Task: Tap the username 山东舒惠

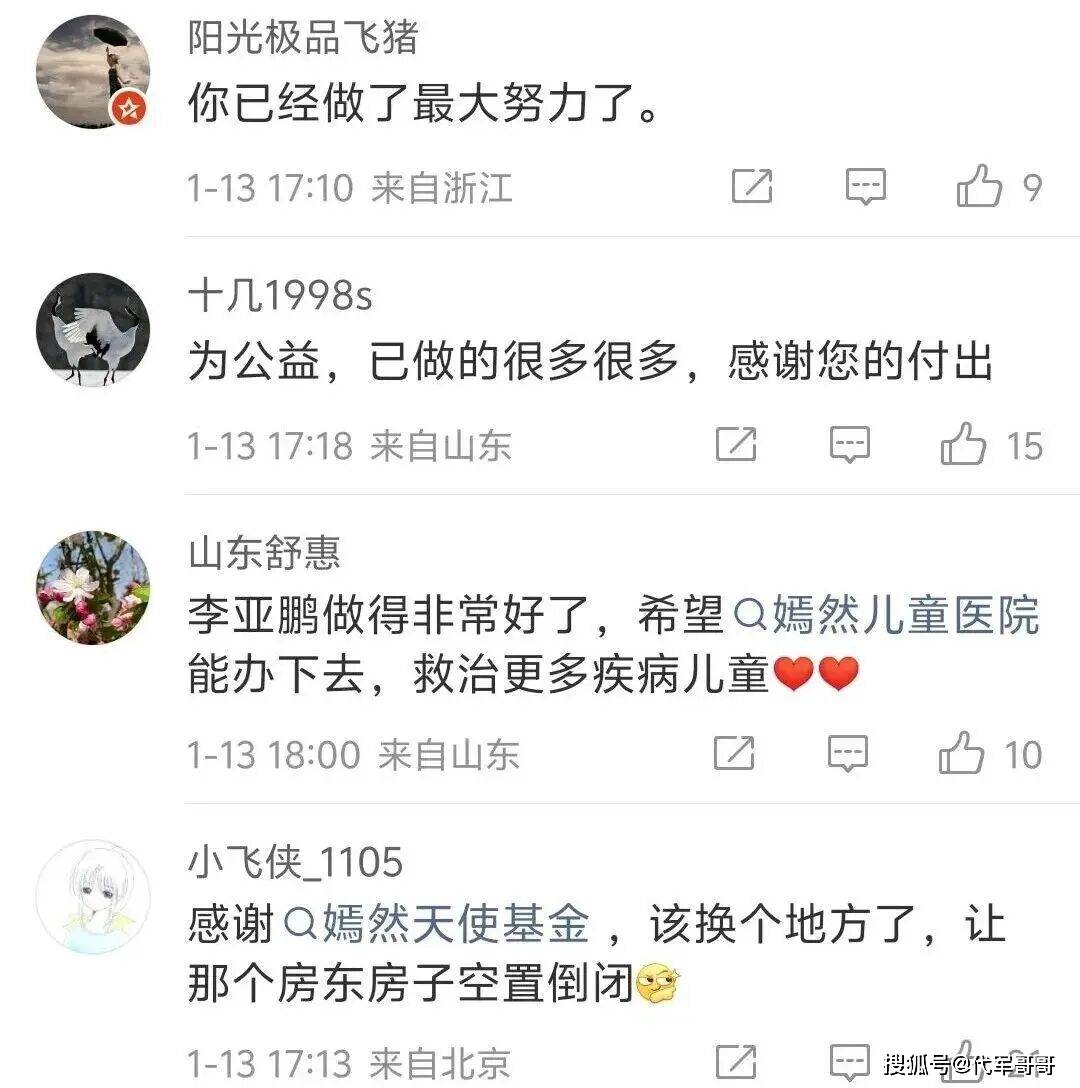Action: (264, 553)
